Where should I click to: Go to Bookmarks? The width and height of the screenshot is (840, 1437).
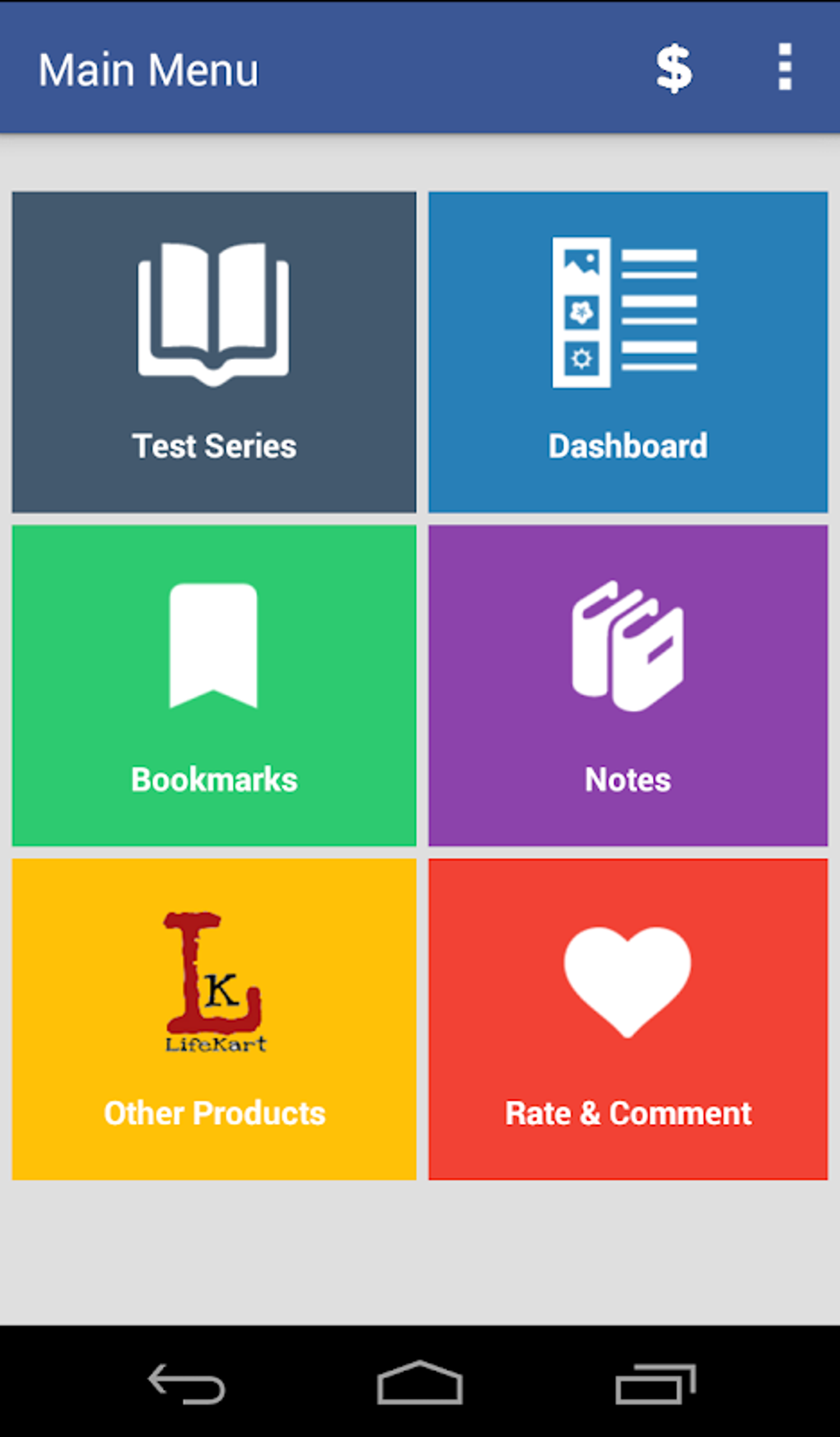point(213,686)
